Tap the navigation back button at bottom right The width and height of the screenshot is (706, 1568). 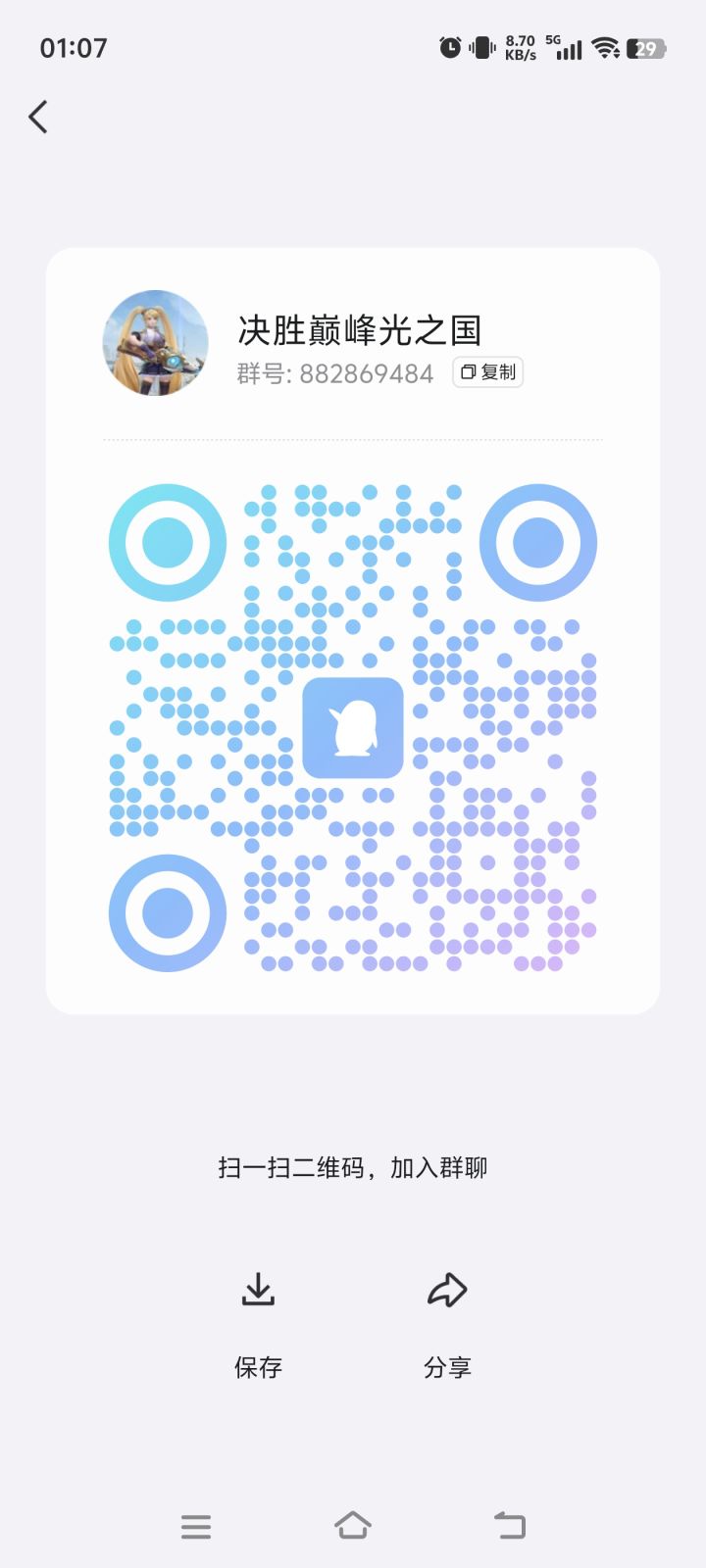coord(509,1525)
